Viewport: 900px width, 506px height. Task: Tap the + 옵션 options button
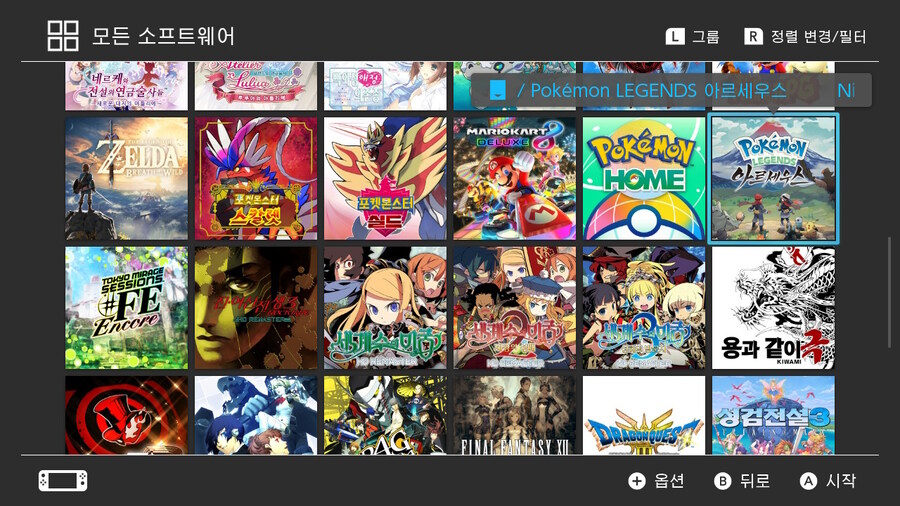click(656, 481)
